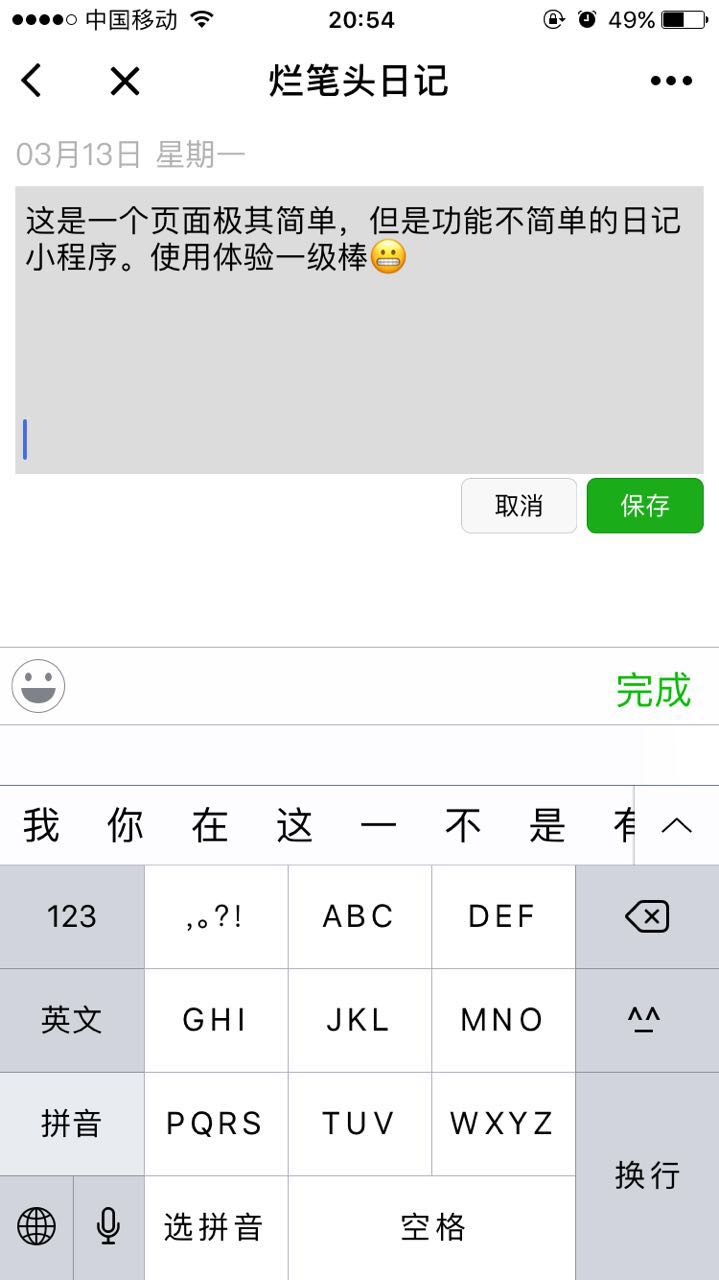Tap the diary text entry area
This screenshot has height=1280, width=719.
point(359,329)
